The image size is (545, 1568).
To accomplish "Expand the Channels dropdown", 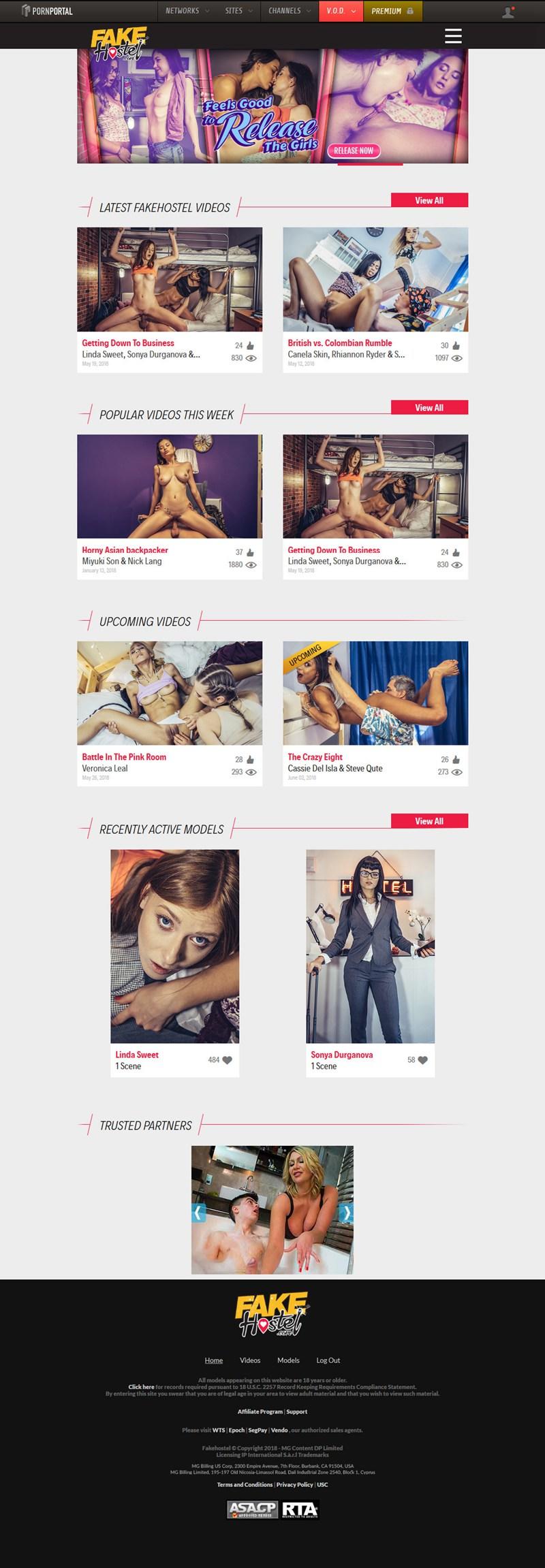I will (x=290, y=11).
